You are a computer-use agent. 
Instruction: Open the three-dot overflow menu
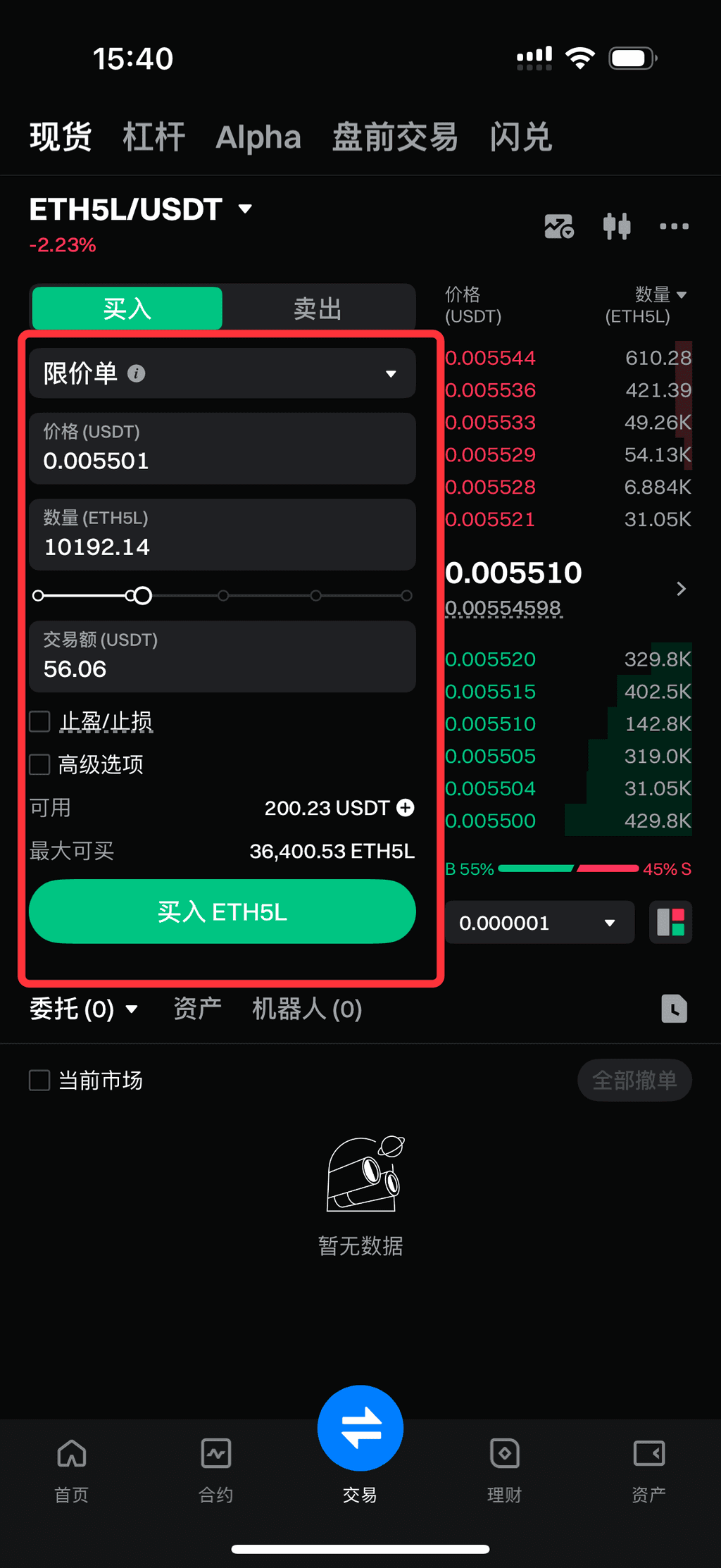tap(674, 226)
